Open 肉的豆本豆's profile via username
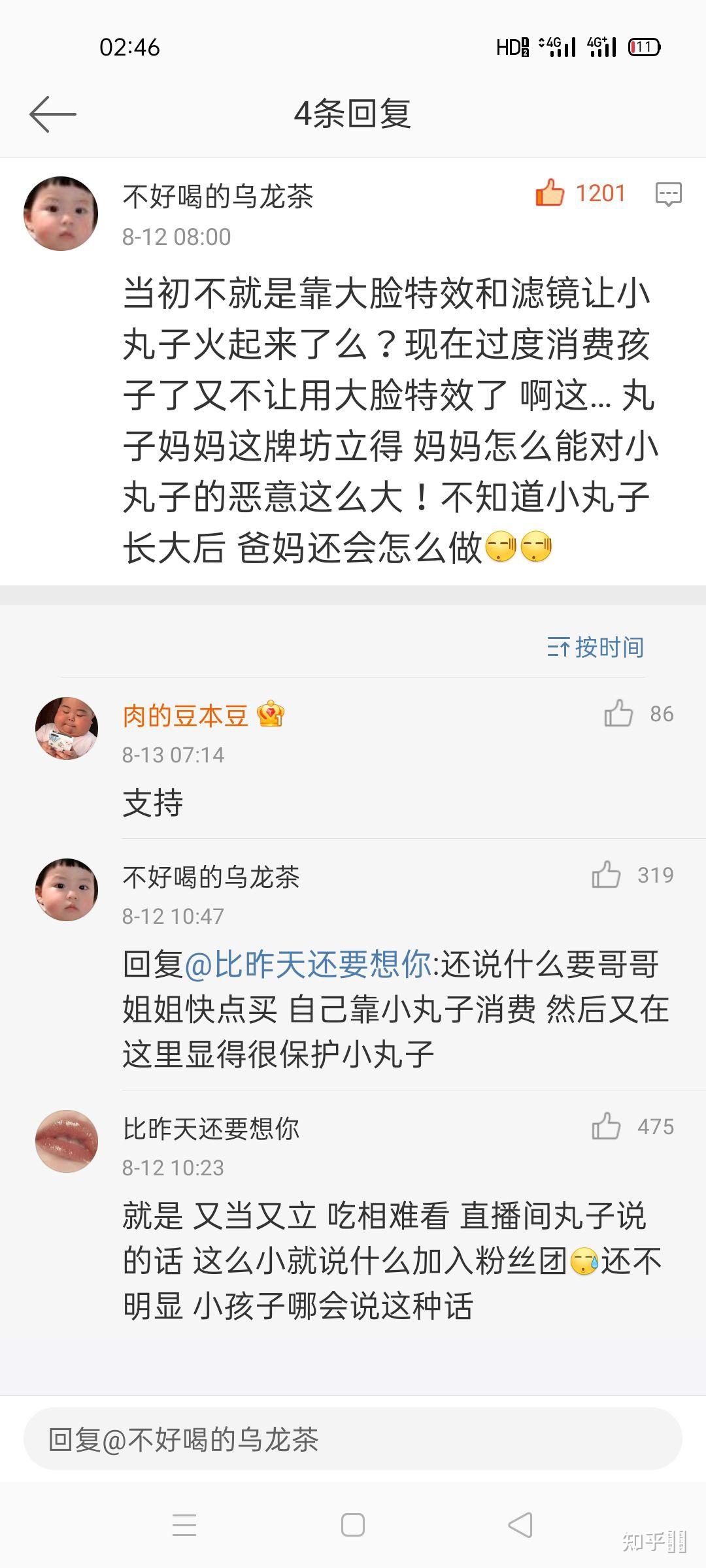The image size is (706, 1568). 186,716
